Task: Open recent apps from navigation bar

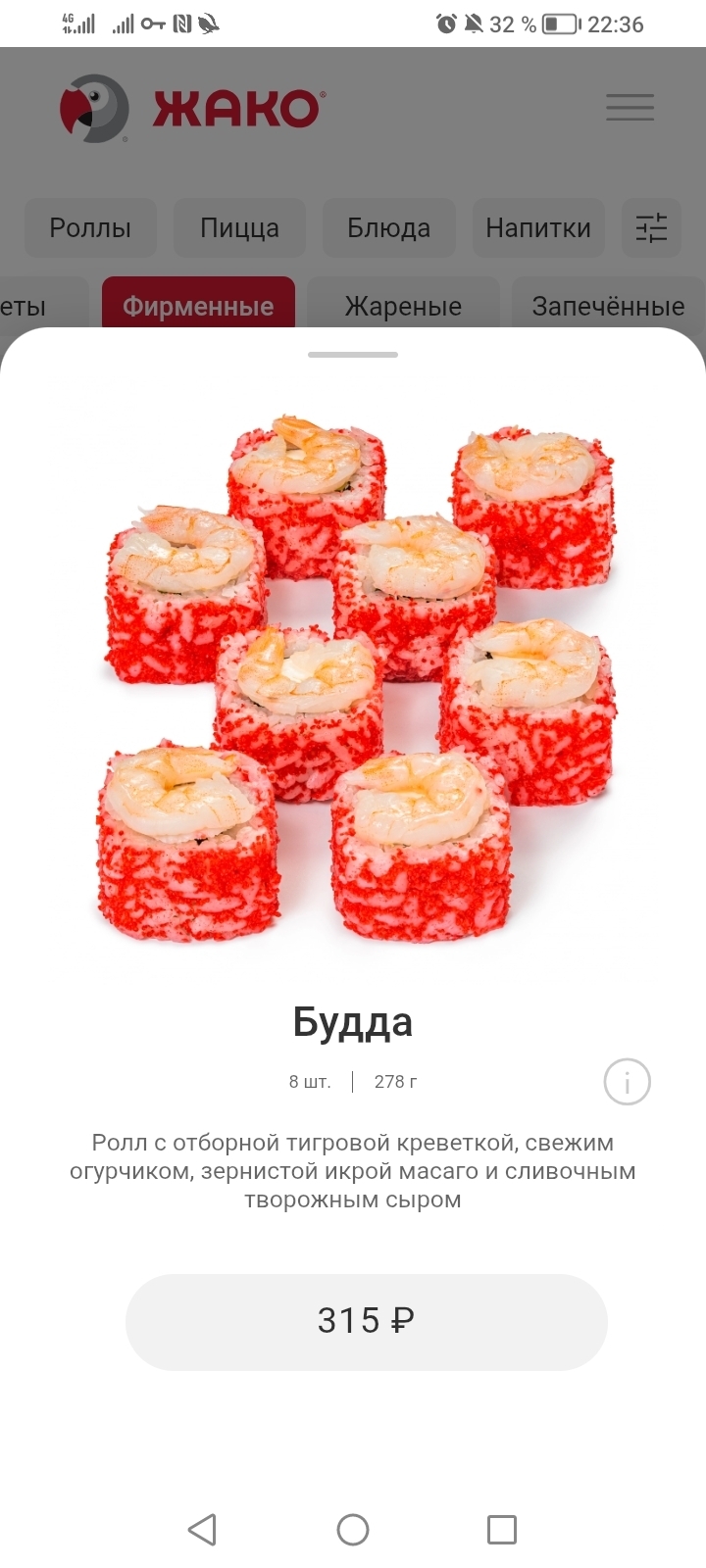Action: 502,1529
